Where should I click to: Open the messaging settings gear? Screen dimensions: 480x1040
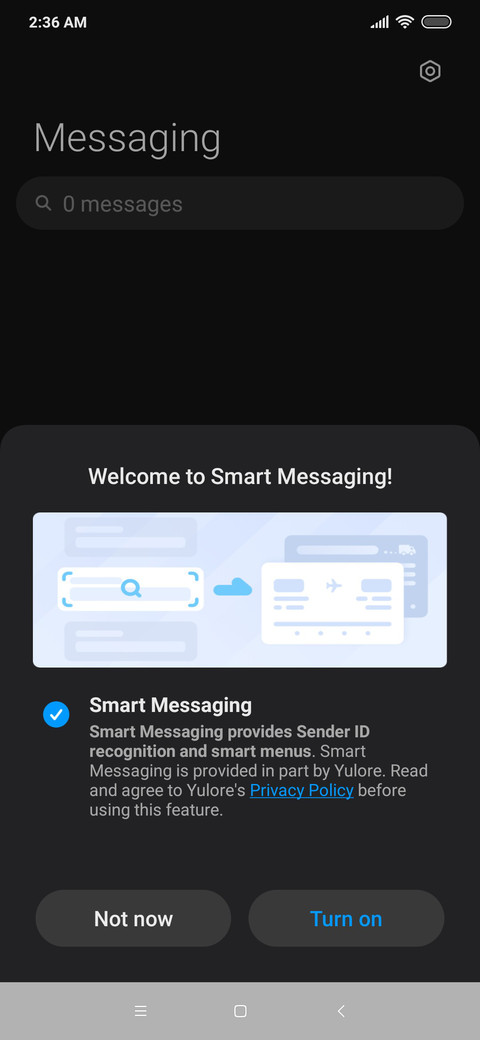tap(430, 71)
